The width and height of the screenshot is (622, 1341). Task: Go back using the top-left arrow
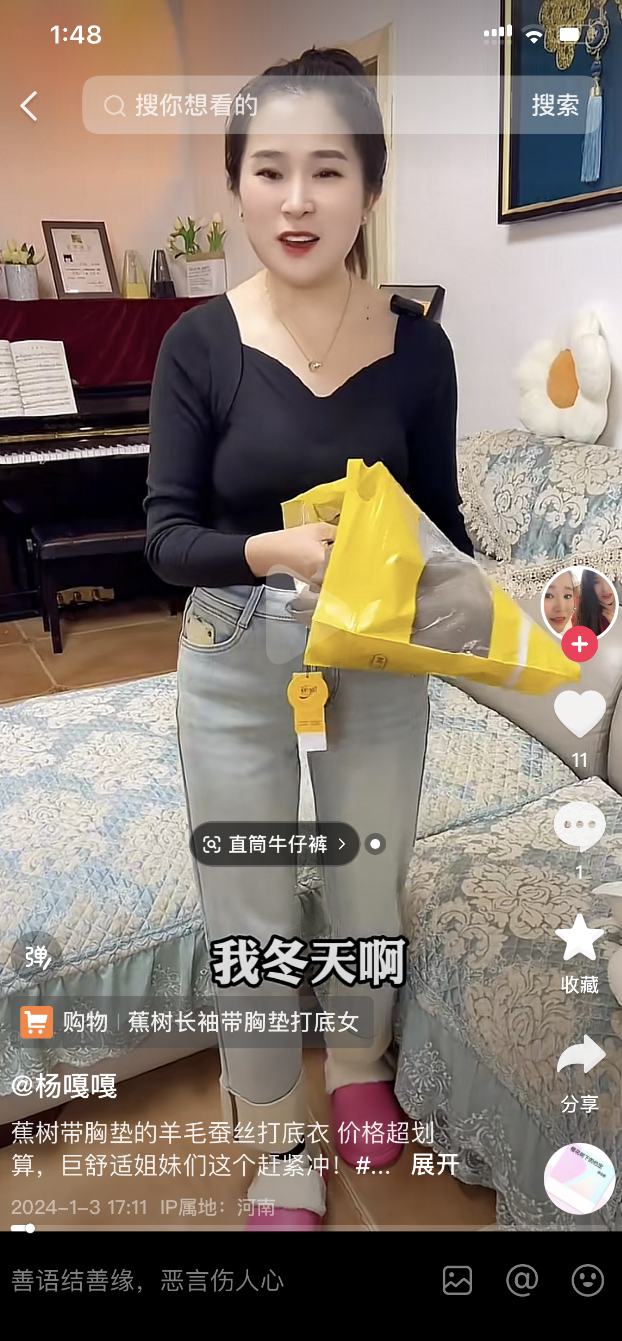pyautogui.click(x=29, y=106)
